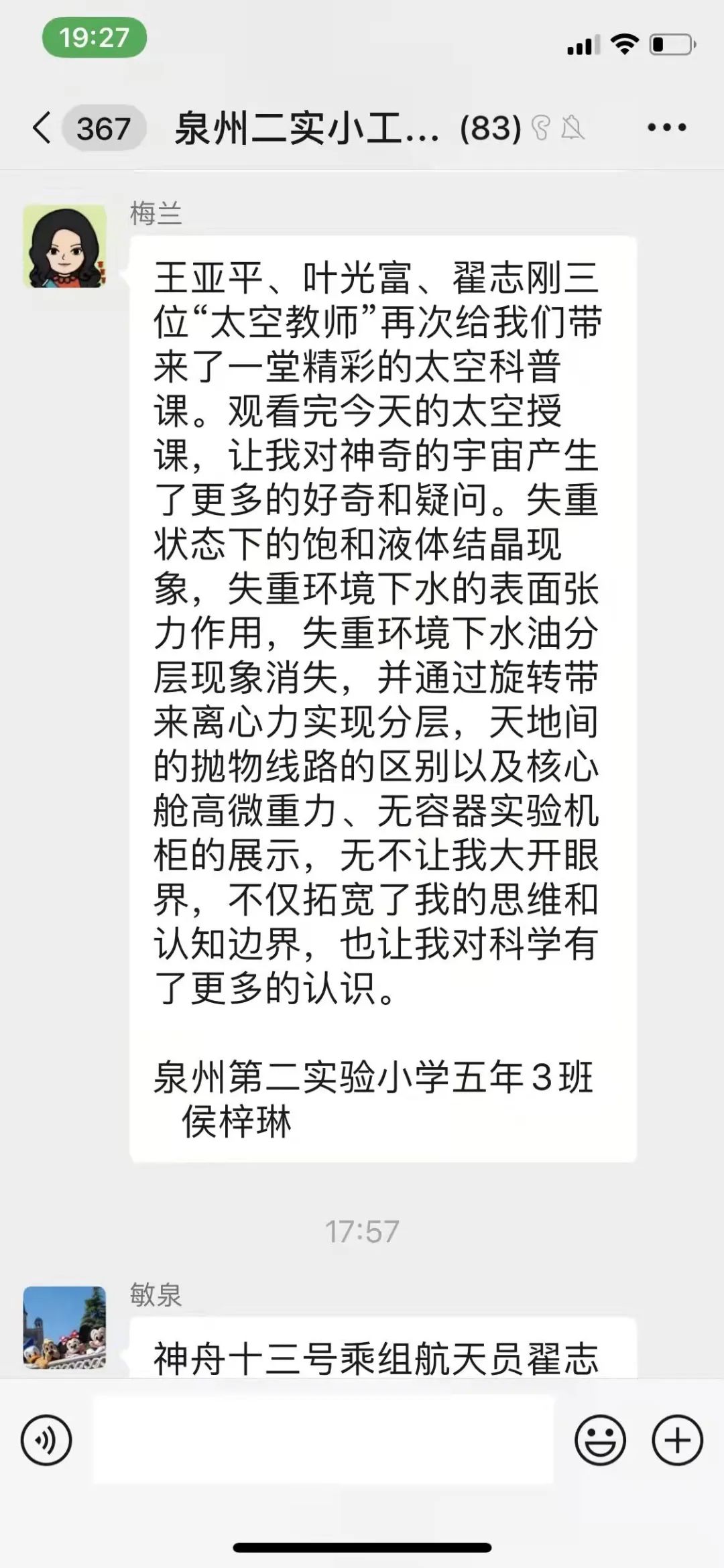
Task: Switch to voice message input
Action: [x=46, y=1439]
